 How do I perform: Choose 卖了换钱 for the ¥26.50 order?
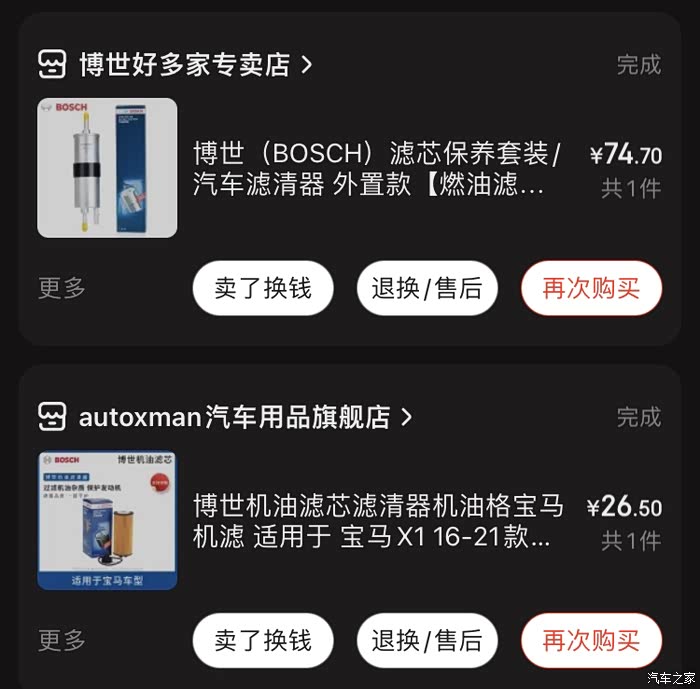(263, 640)
